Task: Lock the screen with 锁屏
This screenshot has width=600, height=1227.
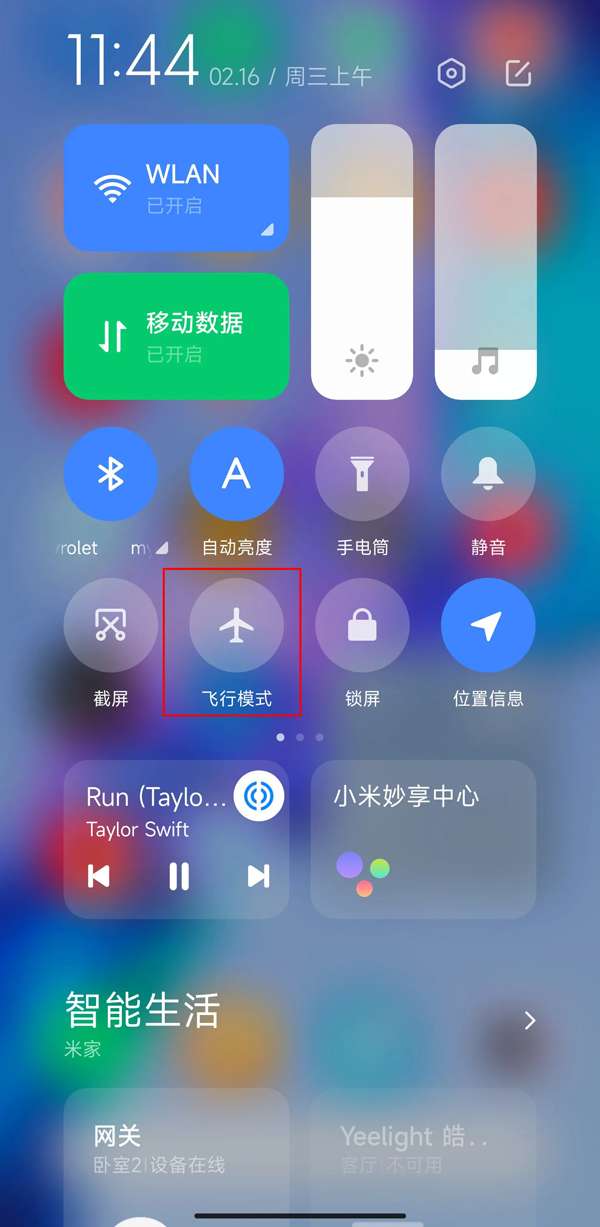Action: point(362,625)
